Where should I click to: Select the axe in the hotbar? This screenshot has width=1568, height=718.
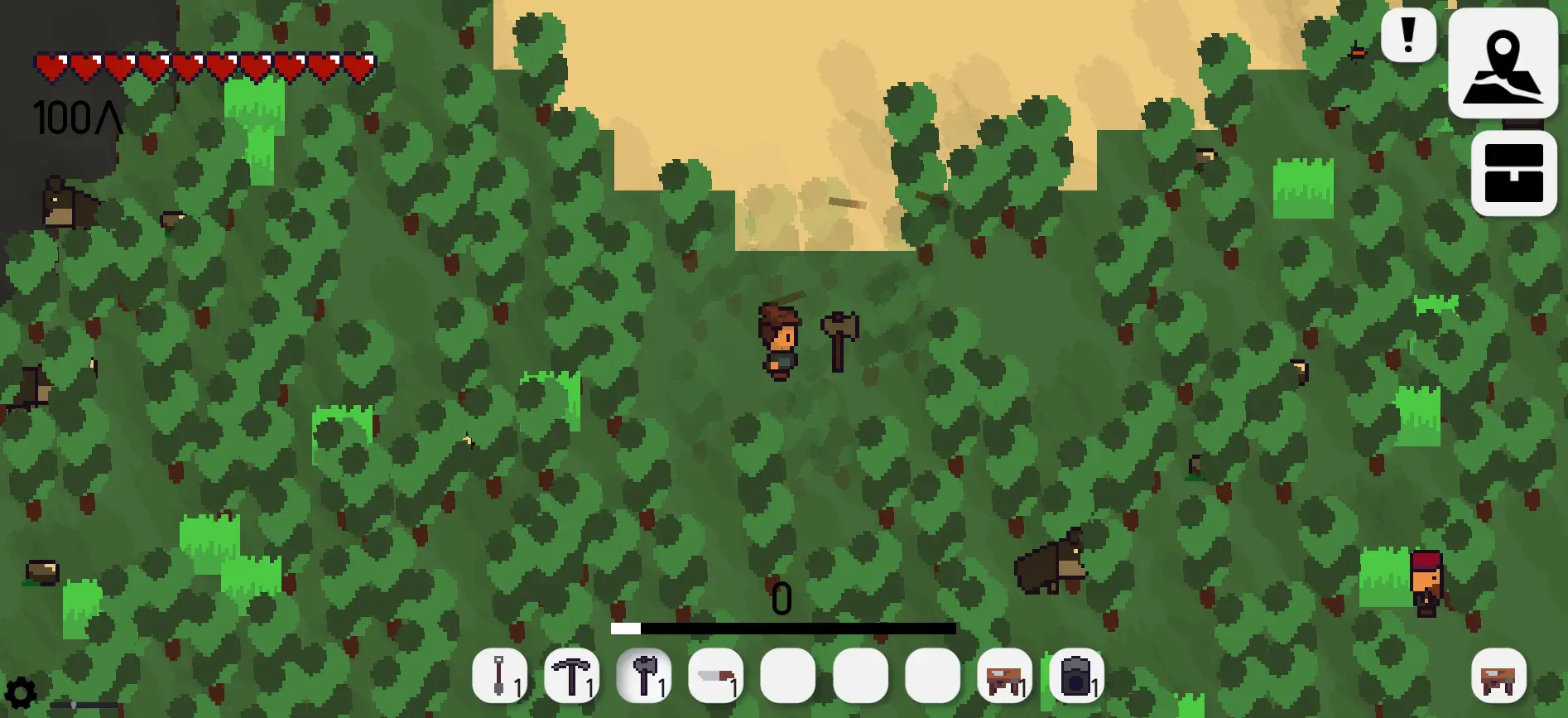[x=643, y=676]
